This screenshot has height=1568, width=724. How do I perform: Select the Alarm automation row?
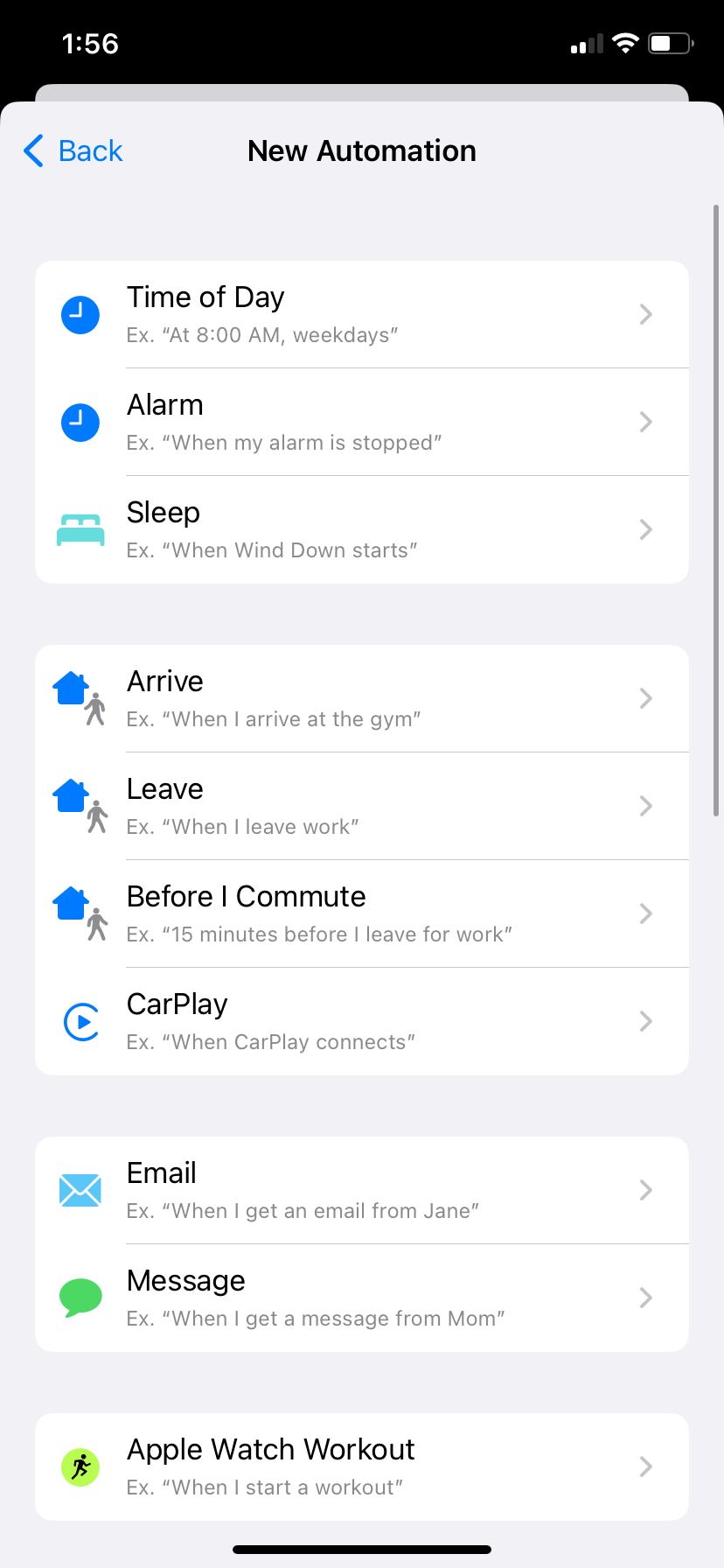[x=362, y=422]
